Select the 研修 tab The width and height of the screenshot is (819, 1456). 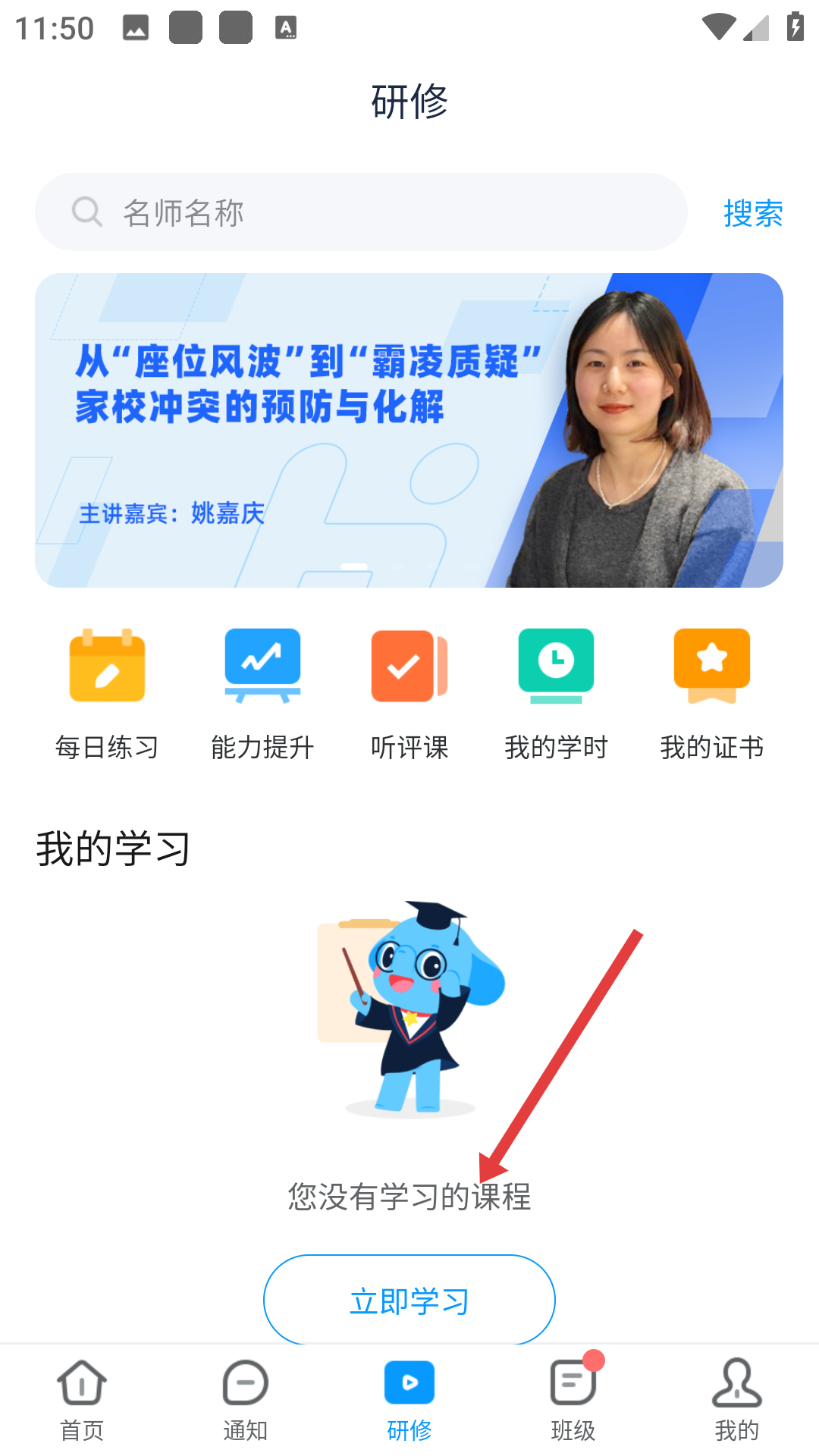pos(409,1400)
